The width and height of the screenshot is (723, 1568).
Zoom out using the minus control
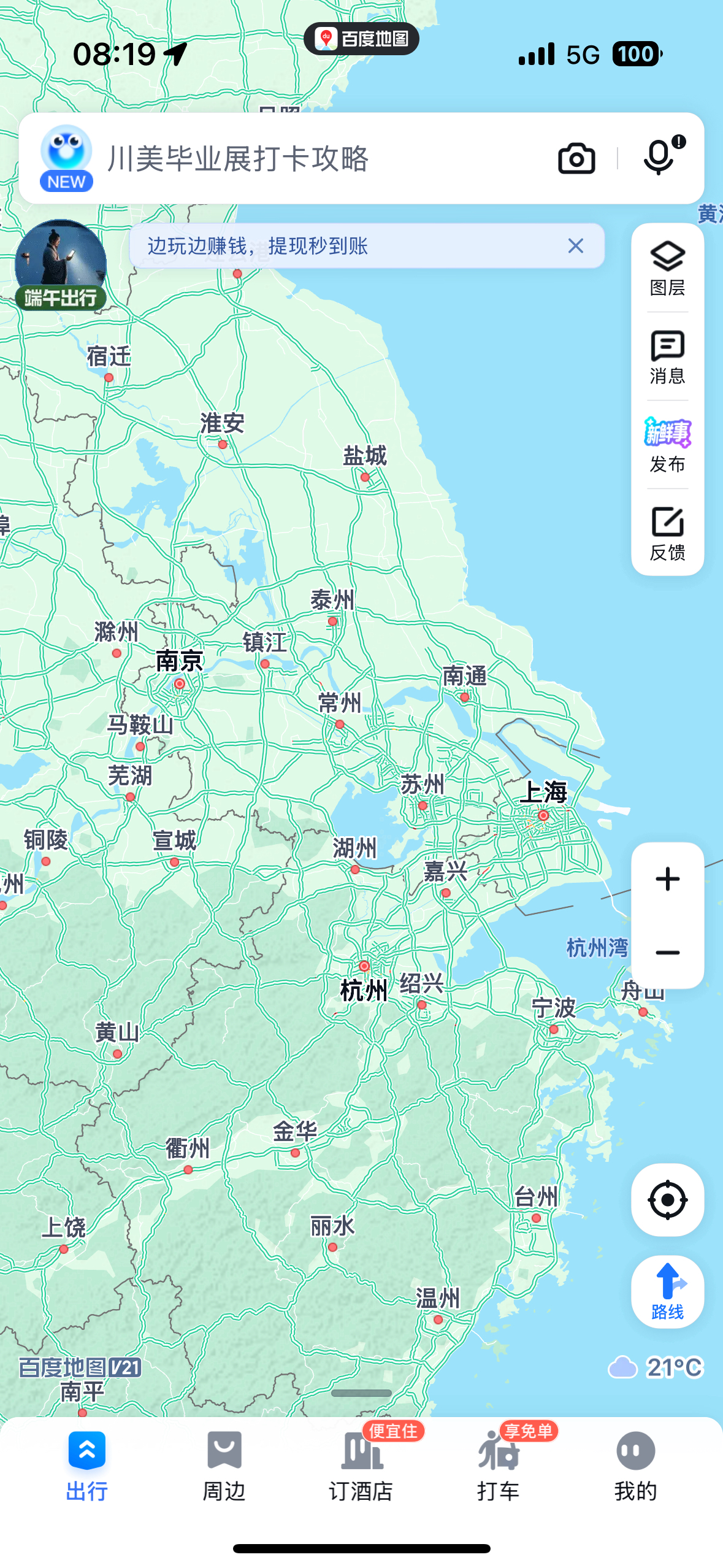[x=667, y=951]
